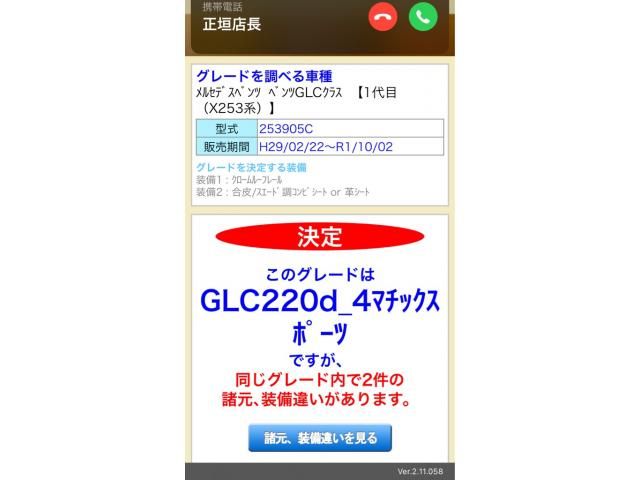This screenshot has height=480, width=640.
Task: Answer the incoming call from 正垣店長
Action: [x=423, y=16]
